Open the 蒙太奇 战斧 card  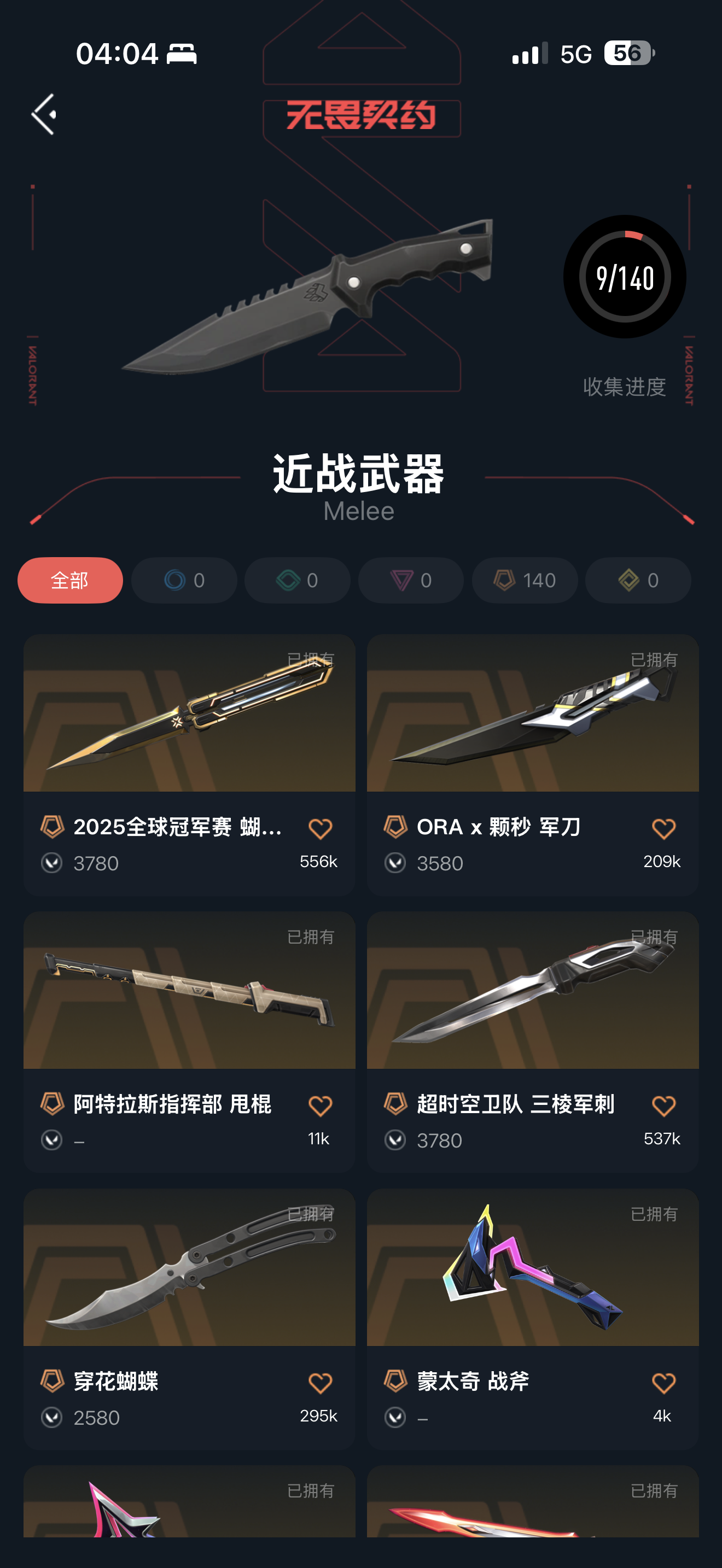pyautogui.click(x=533, y=1319)
